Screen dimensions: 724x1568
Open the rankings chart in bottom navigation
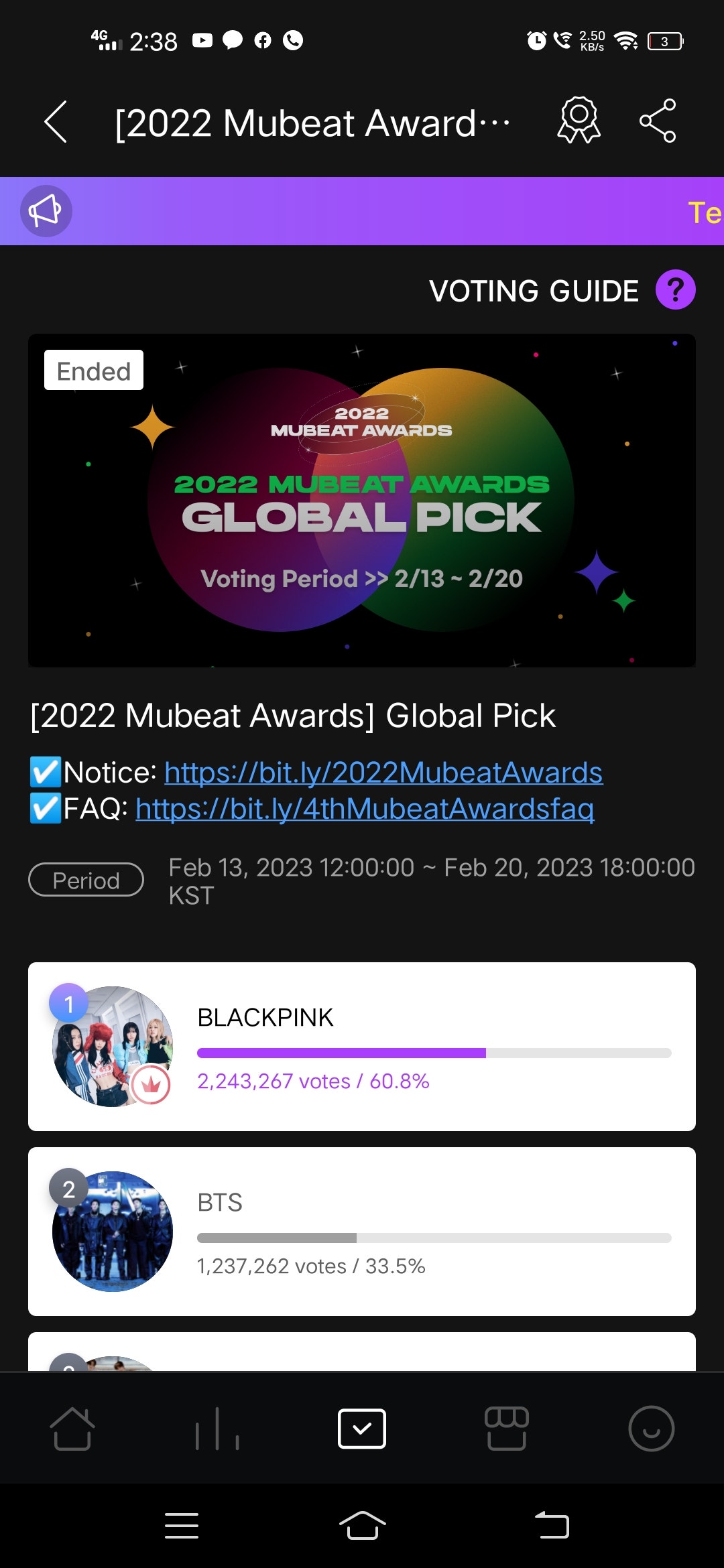coord(217,1427)
